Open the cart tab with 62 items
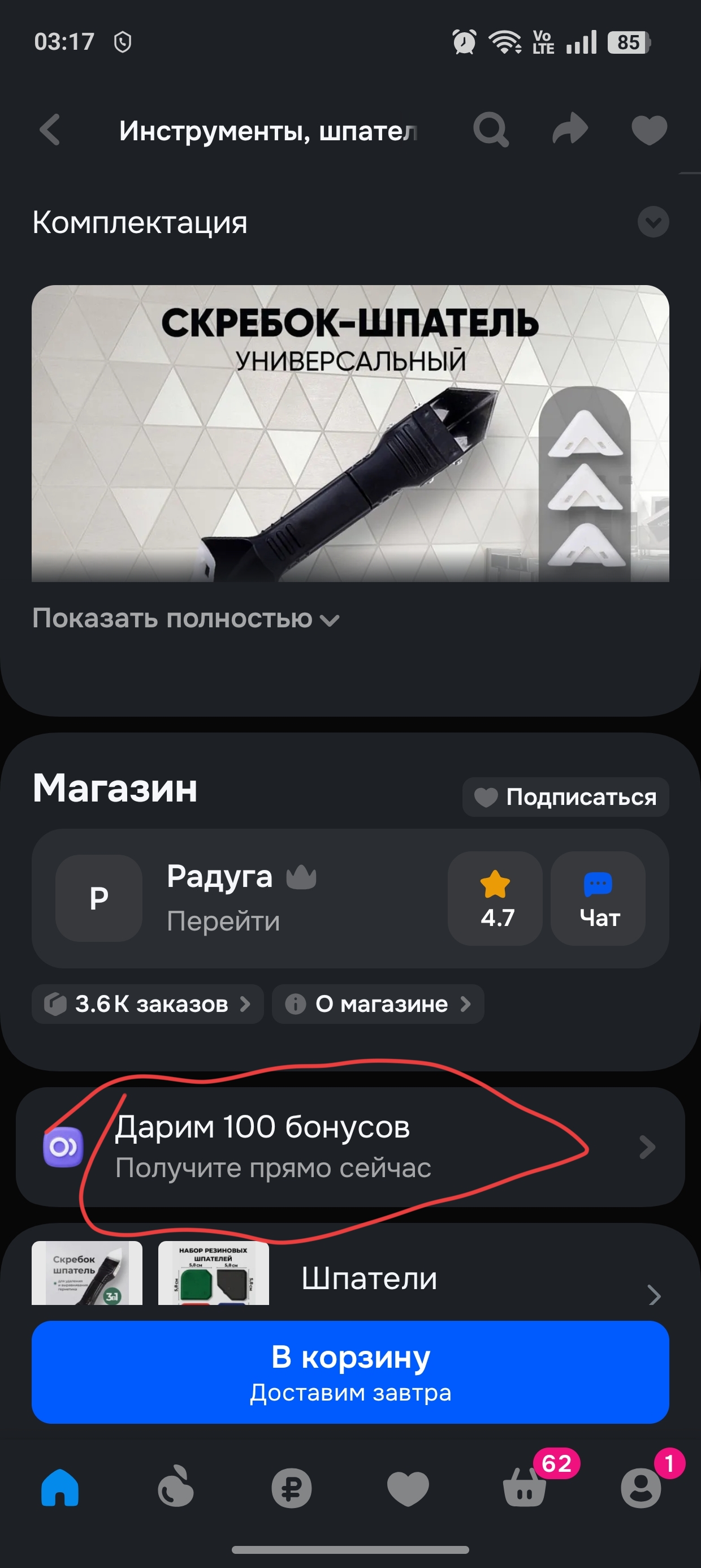 click(525, 1488)
